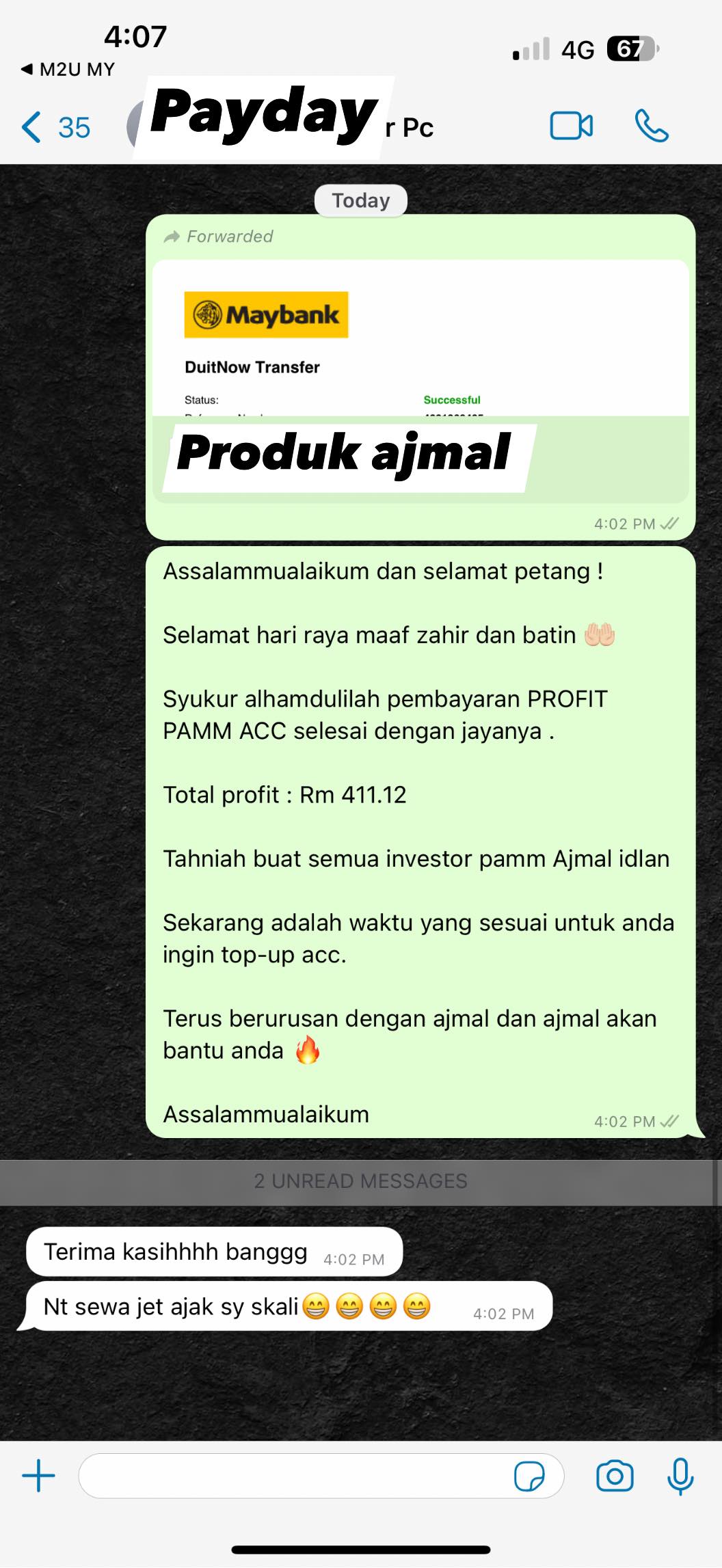Tap the microphone to record voice message
Viewport: 722px width, 1568px height.
[x=680, y=1476]
